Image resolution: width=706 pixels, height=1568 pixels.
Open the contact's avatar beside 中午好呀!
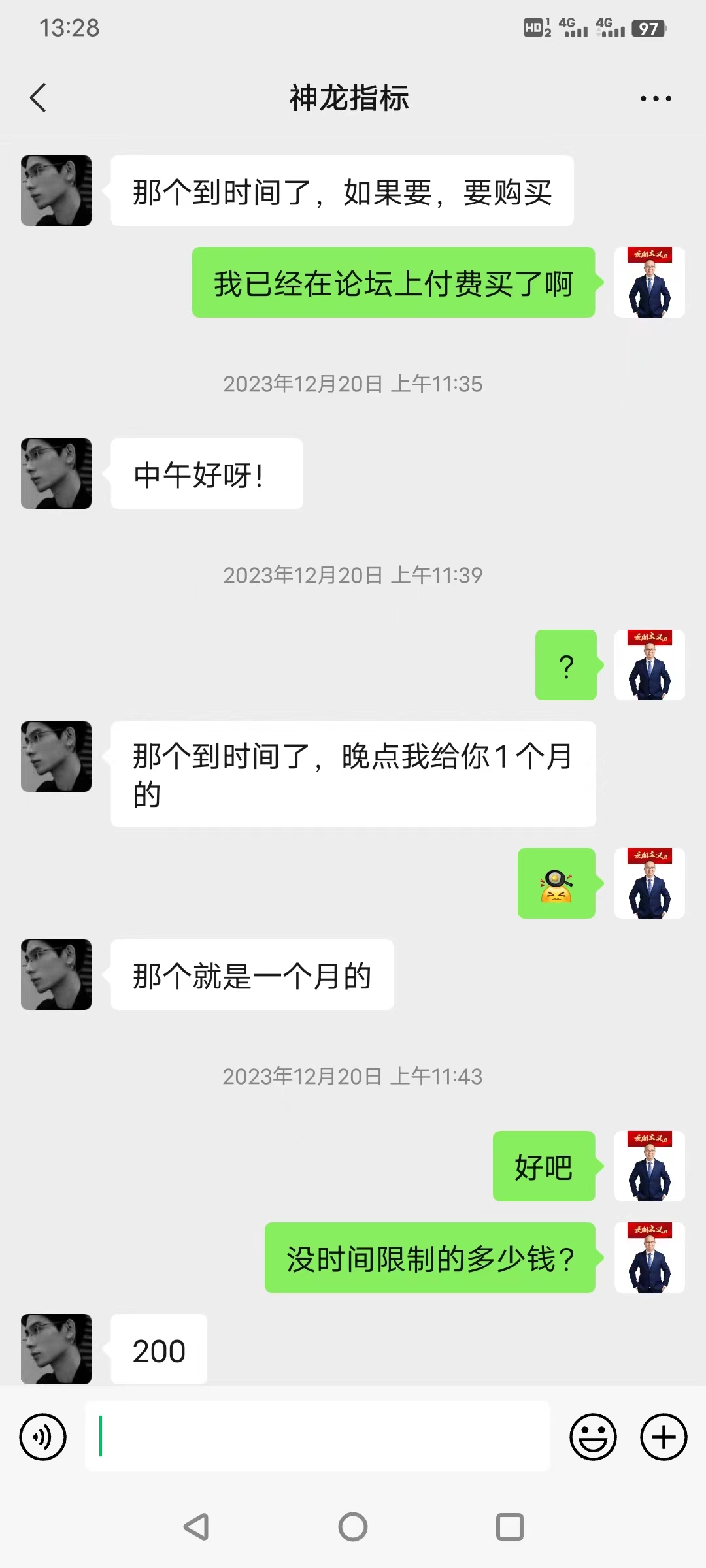(x=56, y=474)
